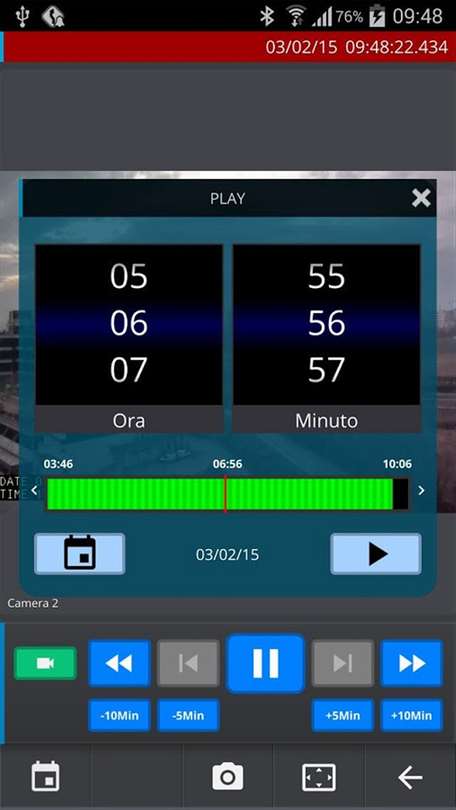456x810 pixels.
Task: Switch to live view with green camera button
Action: click(x=45, y=663)
